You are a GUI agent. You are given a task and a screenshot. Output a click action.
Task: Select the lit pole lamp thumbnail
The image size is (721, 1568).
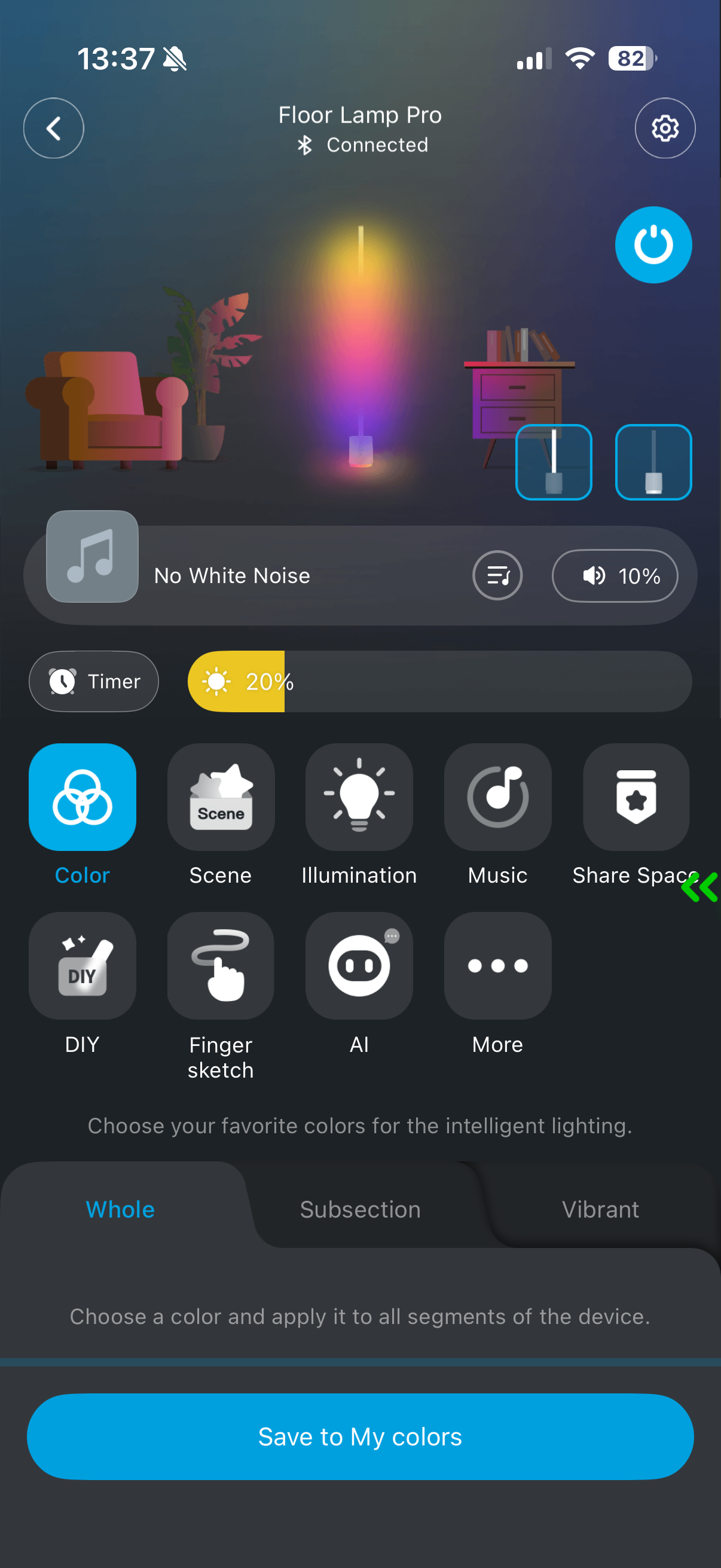click(553, 462)
